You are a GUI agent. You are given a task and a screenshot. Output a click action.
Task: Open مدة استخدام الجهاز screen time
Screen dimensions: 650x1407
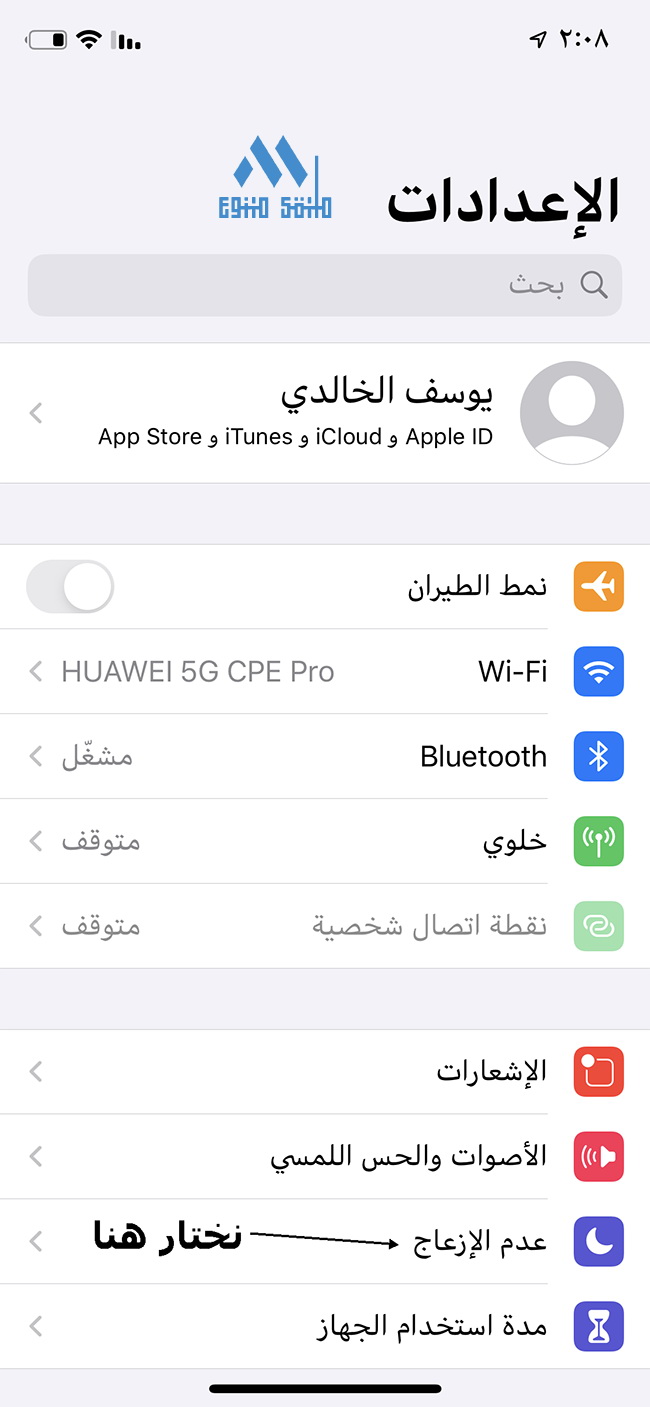click(x=325, y=1327)
